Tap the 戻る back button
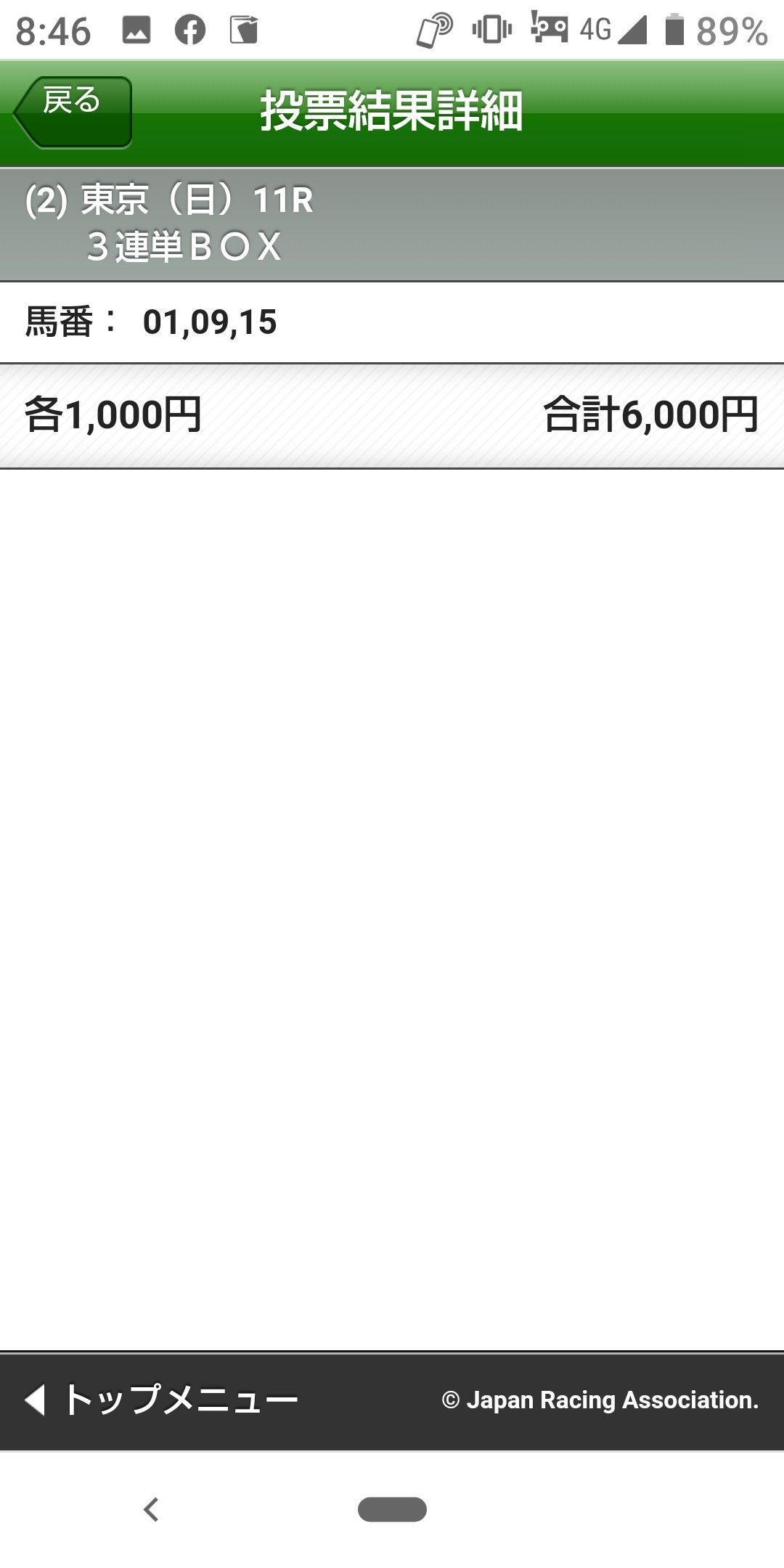The height and width of the screenshot is (1568, 784). pos(73,112)
